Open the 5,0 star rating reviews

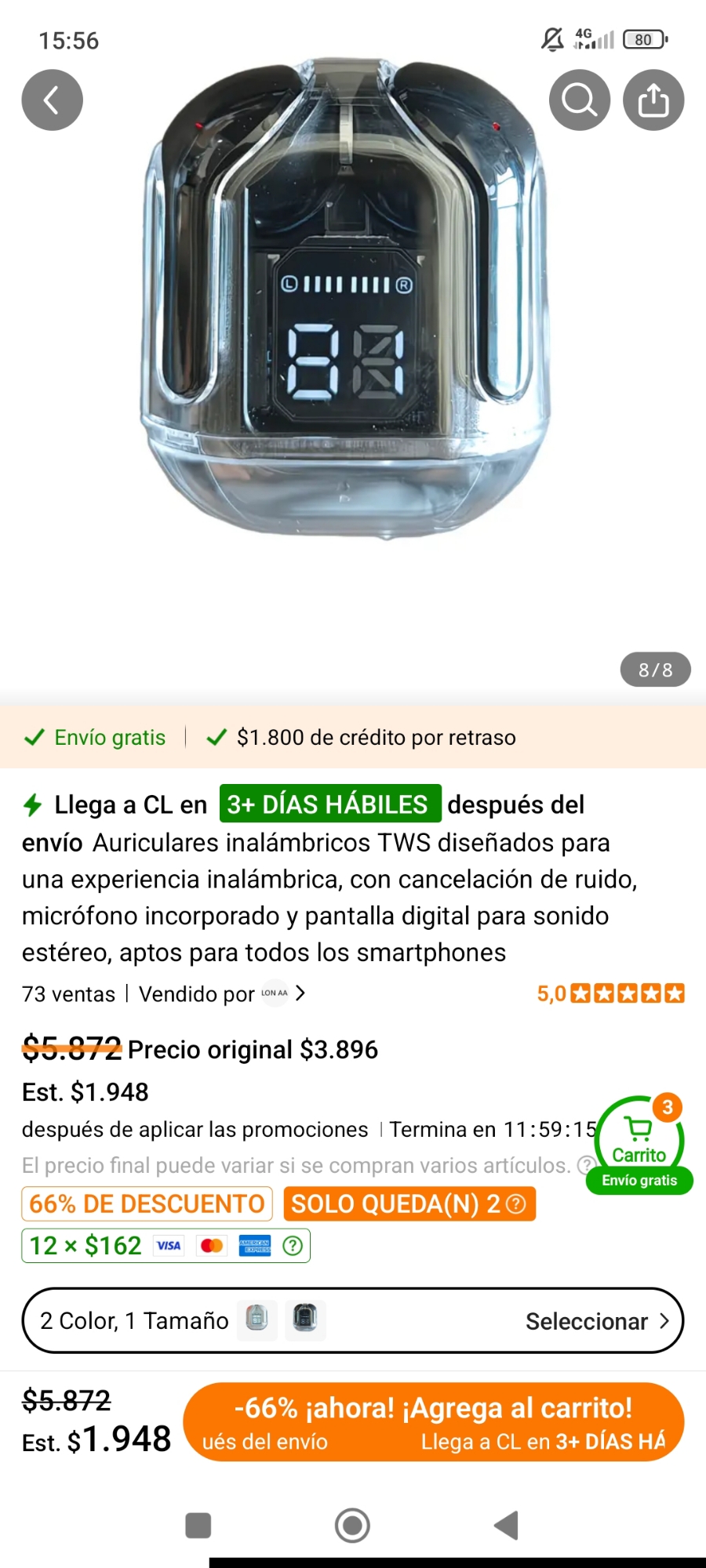coord(610,993)
